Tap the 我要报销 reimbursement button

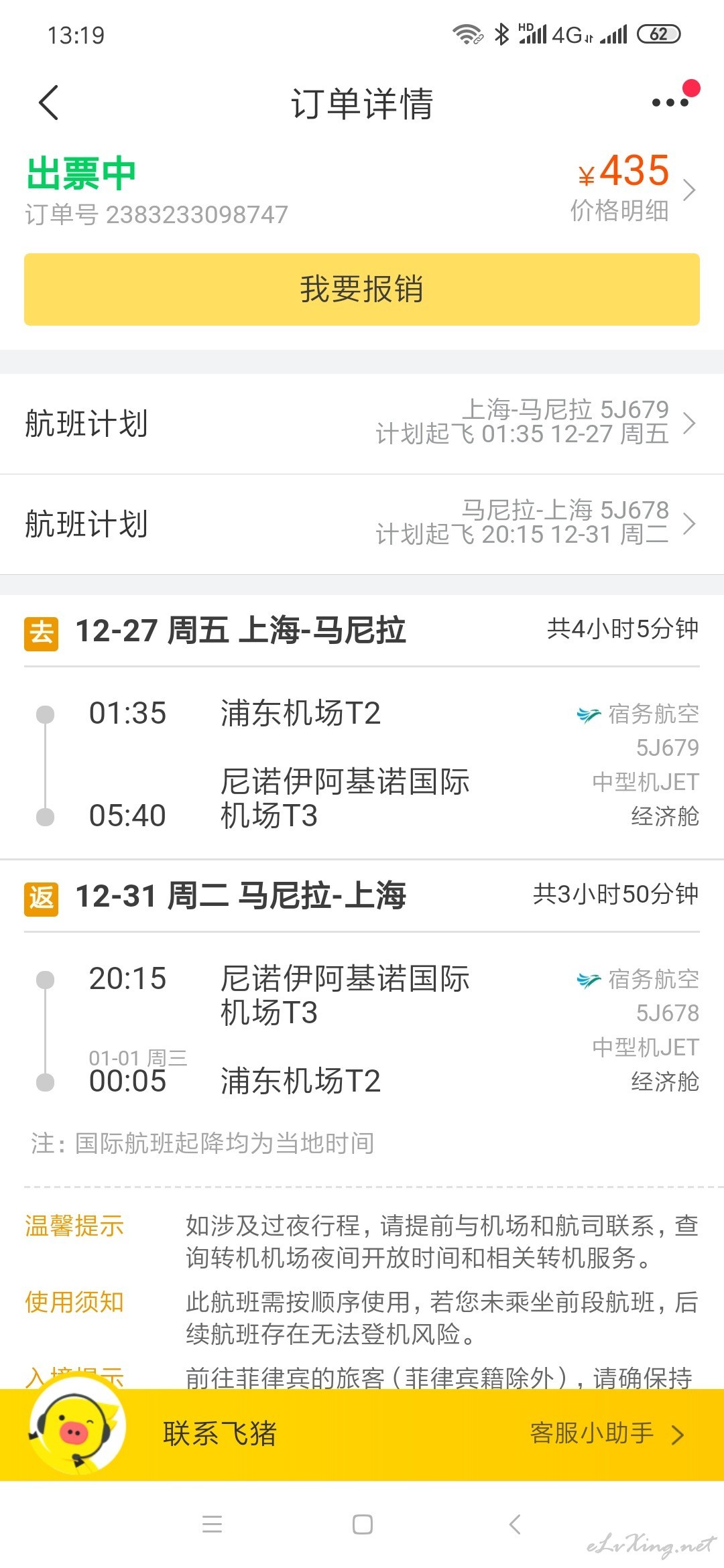(362, 289)
